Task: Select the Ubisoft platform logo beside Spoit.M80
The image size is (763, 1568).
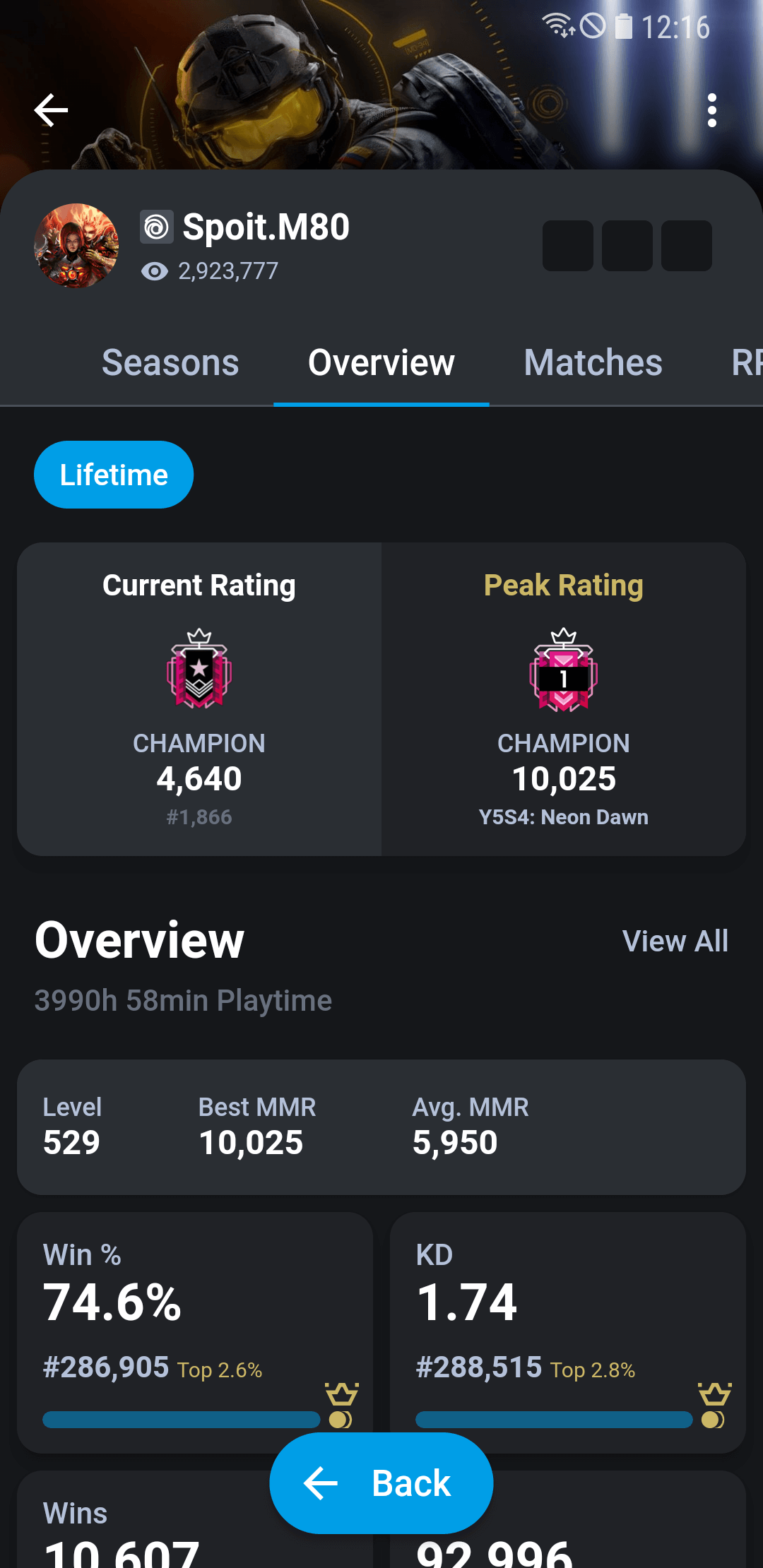Action: [x=157, y=227]
